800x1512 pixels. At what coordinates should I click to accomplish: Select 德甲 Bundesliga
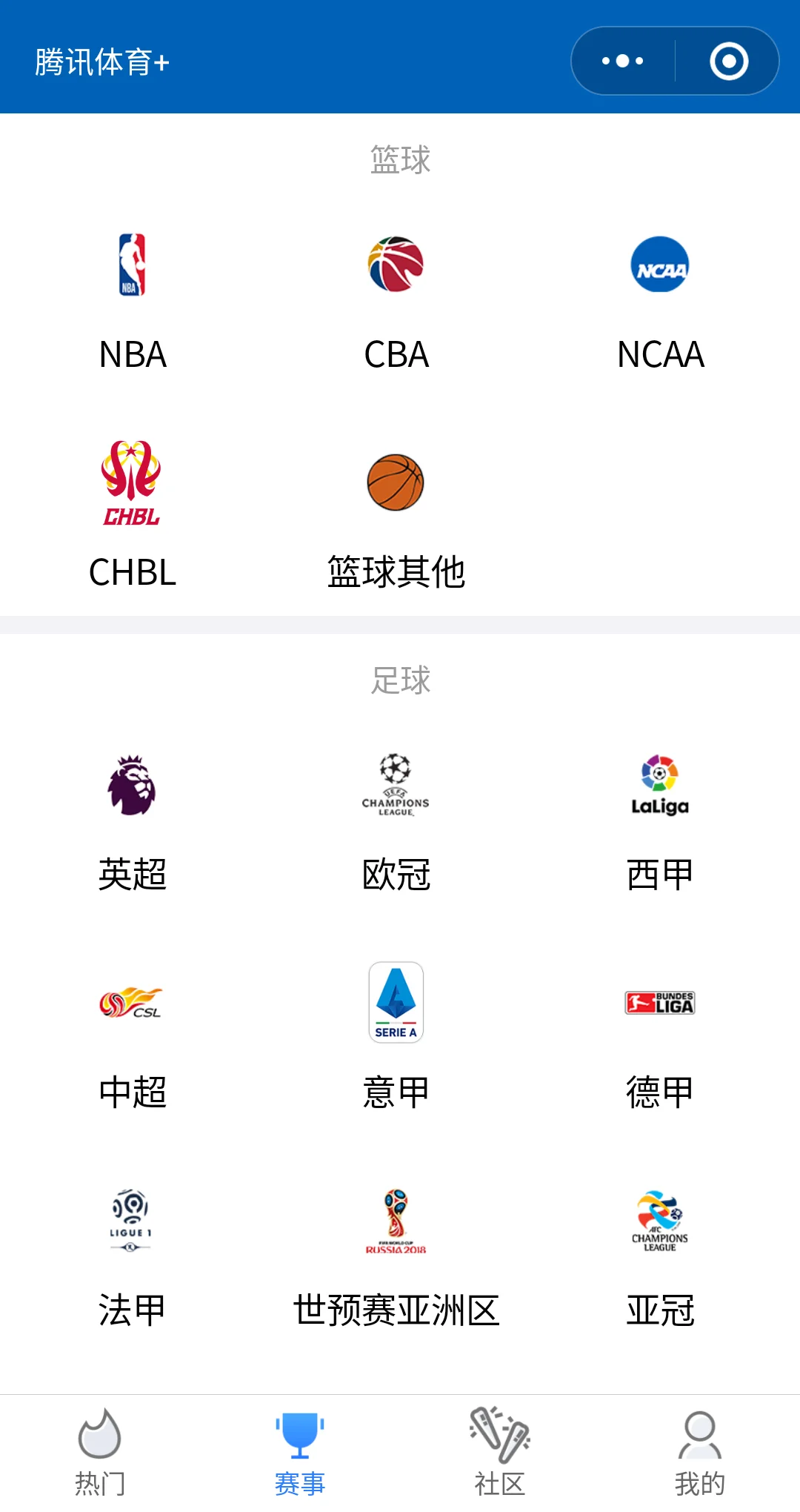660,1038
